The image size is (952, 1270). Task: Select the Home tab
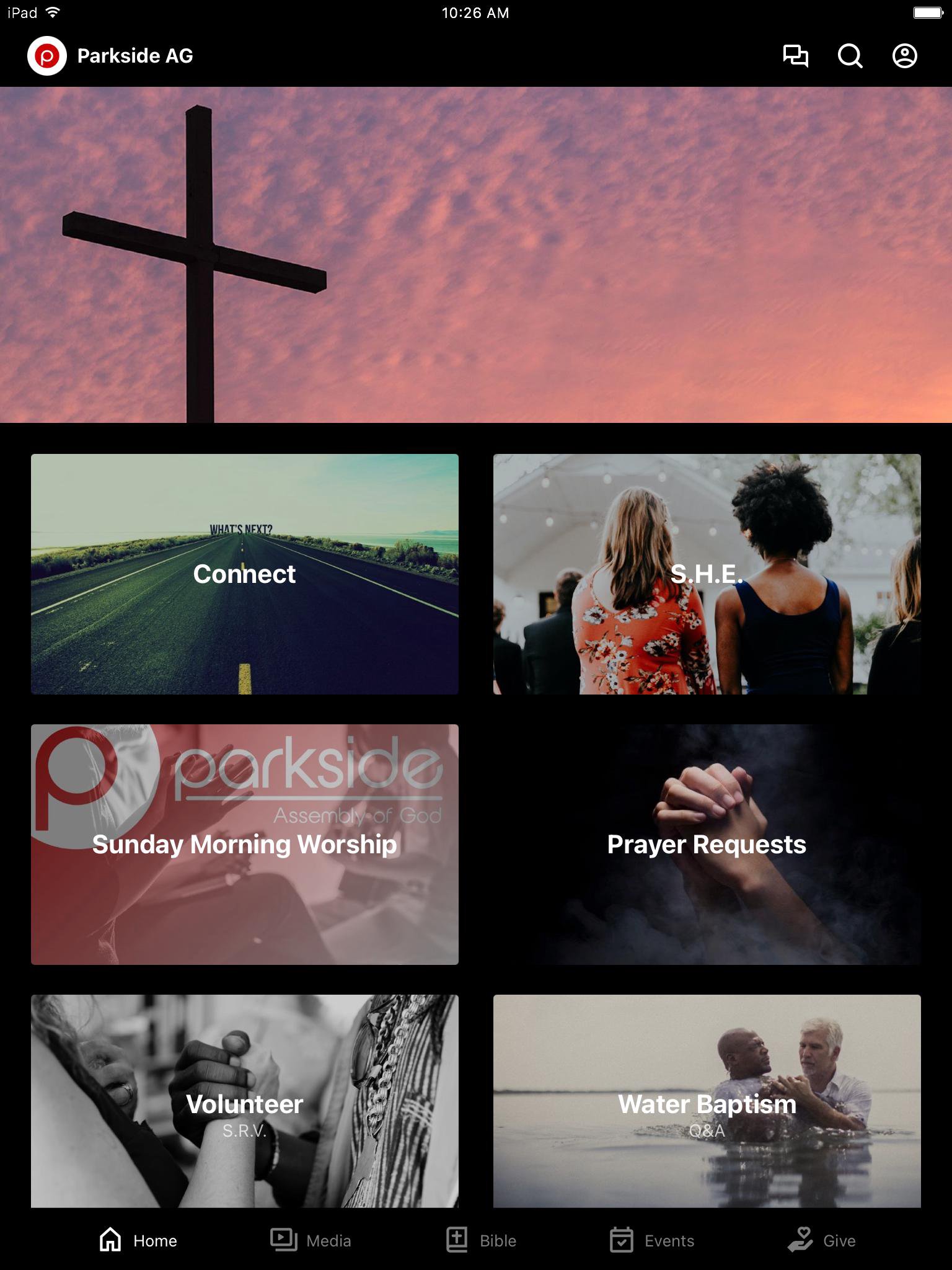click(x=138, y=1240)
